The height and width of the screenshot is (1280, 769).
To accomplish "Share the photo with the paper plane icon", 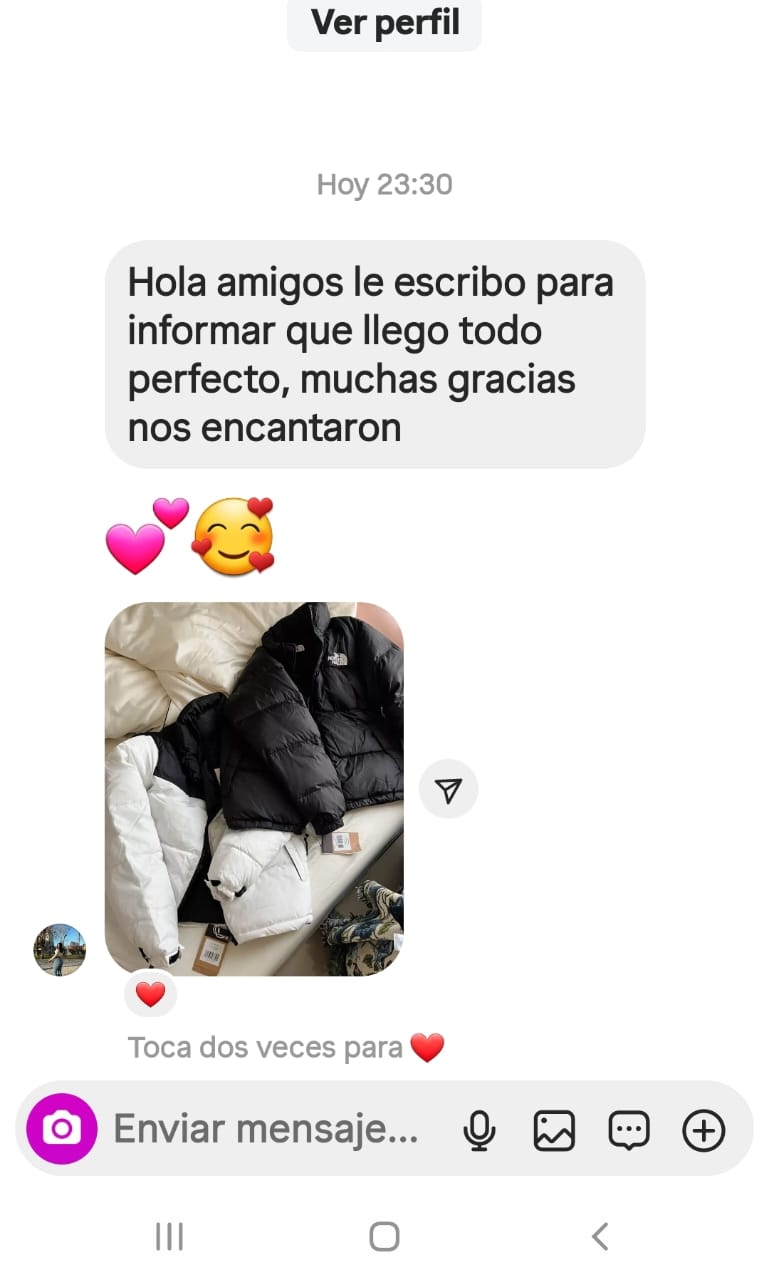I will click(449, 790).
